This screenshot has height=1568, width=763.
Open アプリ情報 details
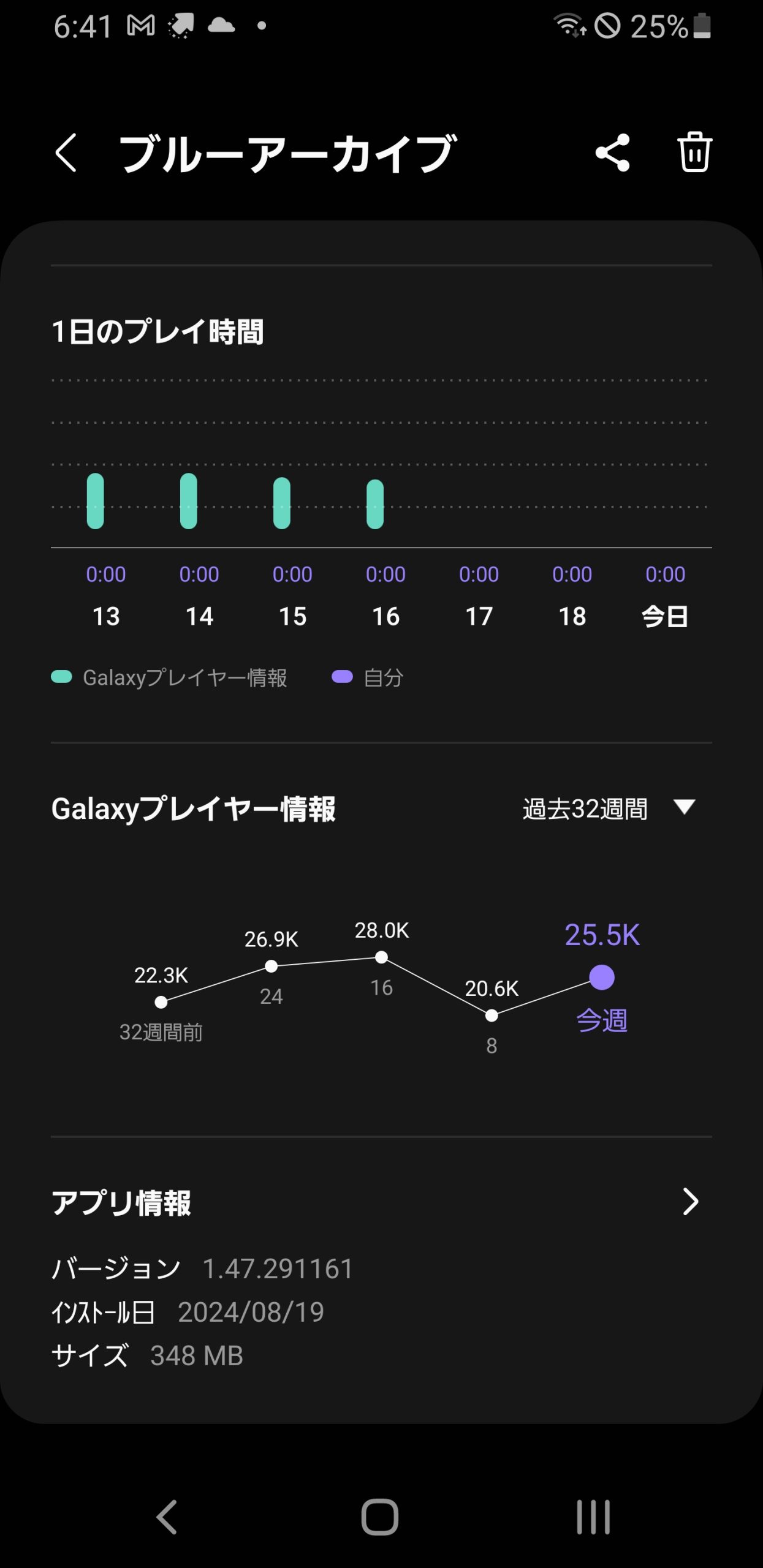[381, 1202]
